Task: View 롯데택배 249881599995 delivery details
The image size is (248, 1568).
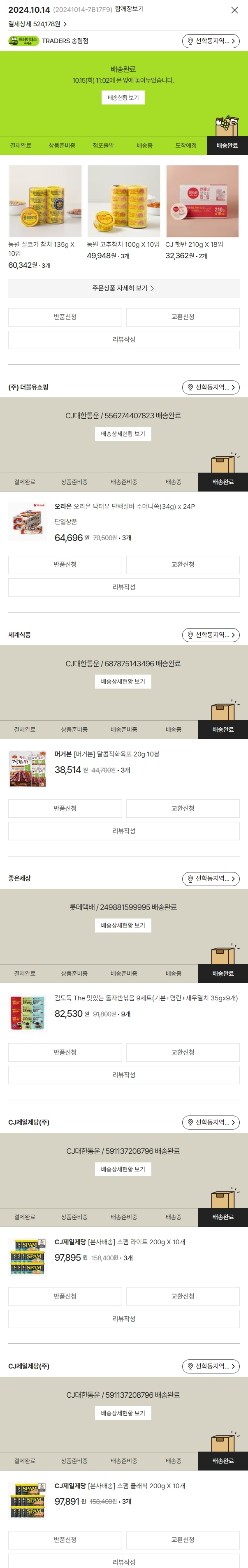Action: point(123,925)
